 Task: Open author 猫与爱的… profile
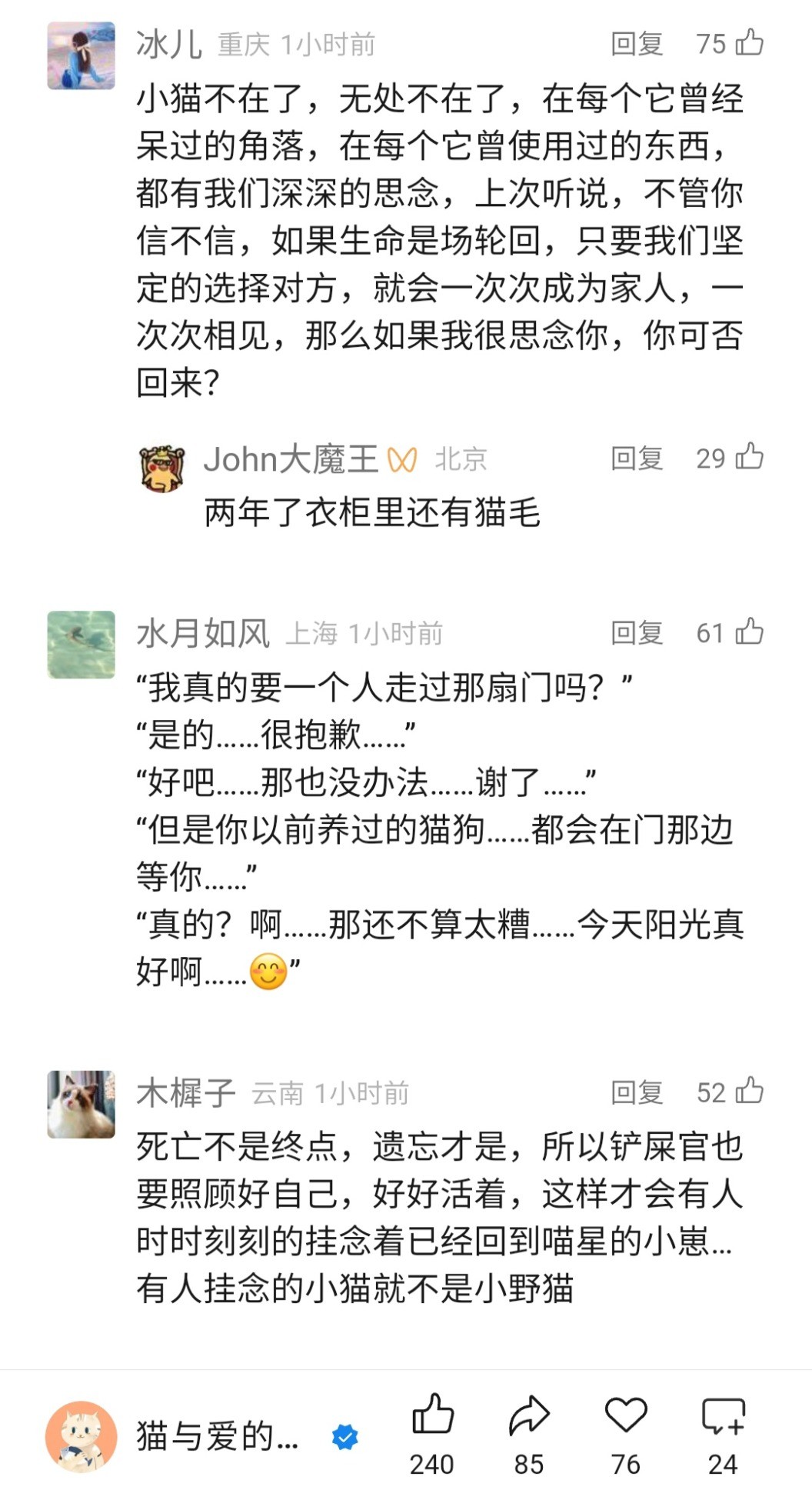click(x=81, y=1436)
